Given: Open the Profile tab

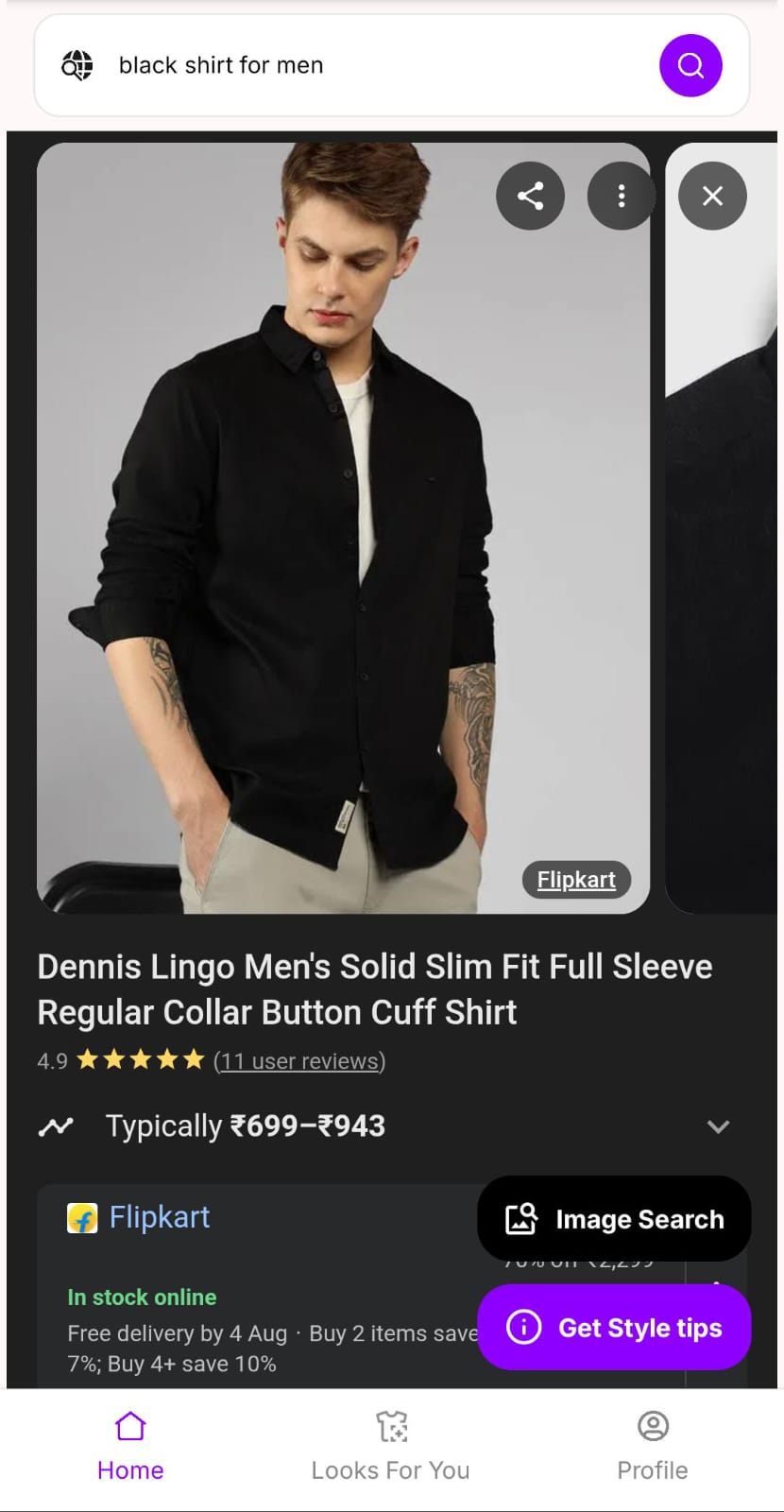Looking at the screenshot, I should (652, 1446).
